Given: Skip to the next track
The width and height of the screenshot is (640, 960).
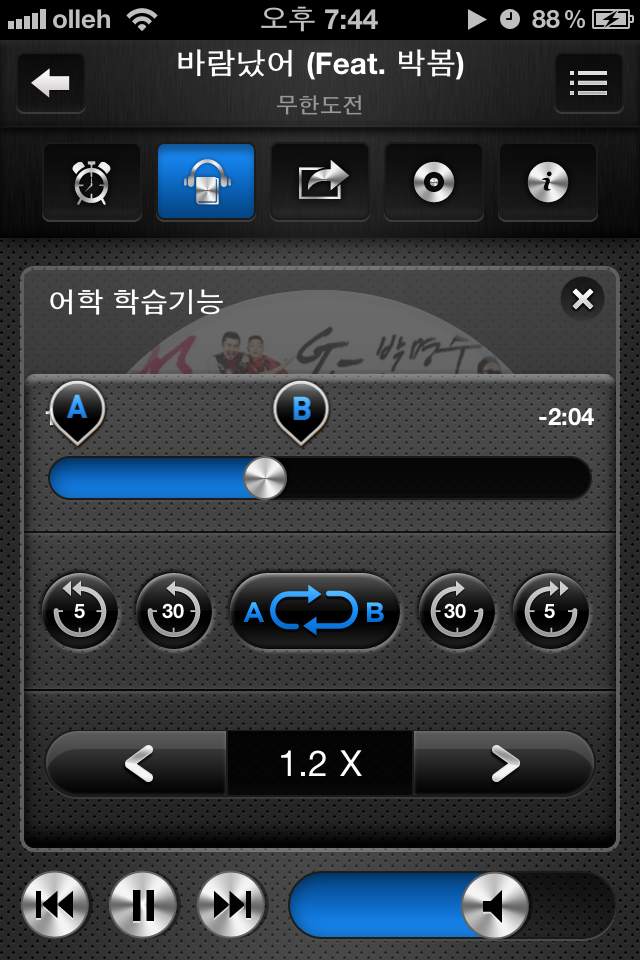Looking at the screenshot, I should point(231,905).
